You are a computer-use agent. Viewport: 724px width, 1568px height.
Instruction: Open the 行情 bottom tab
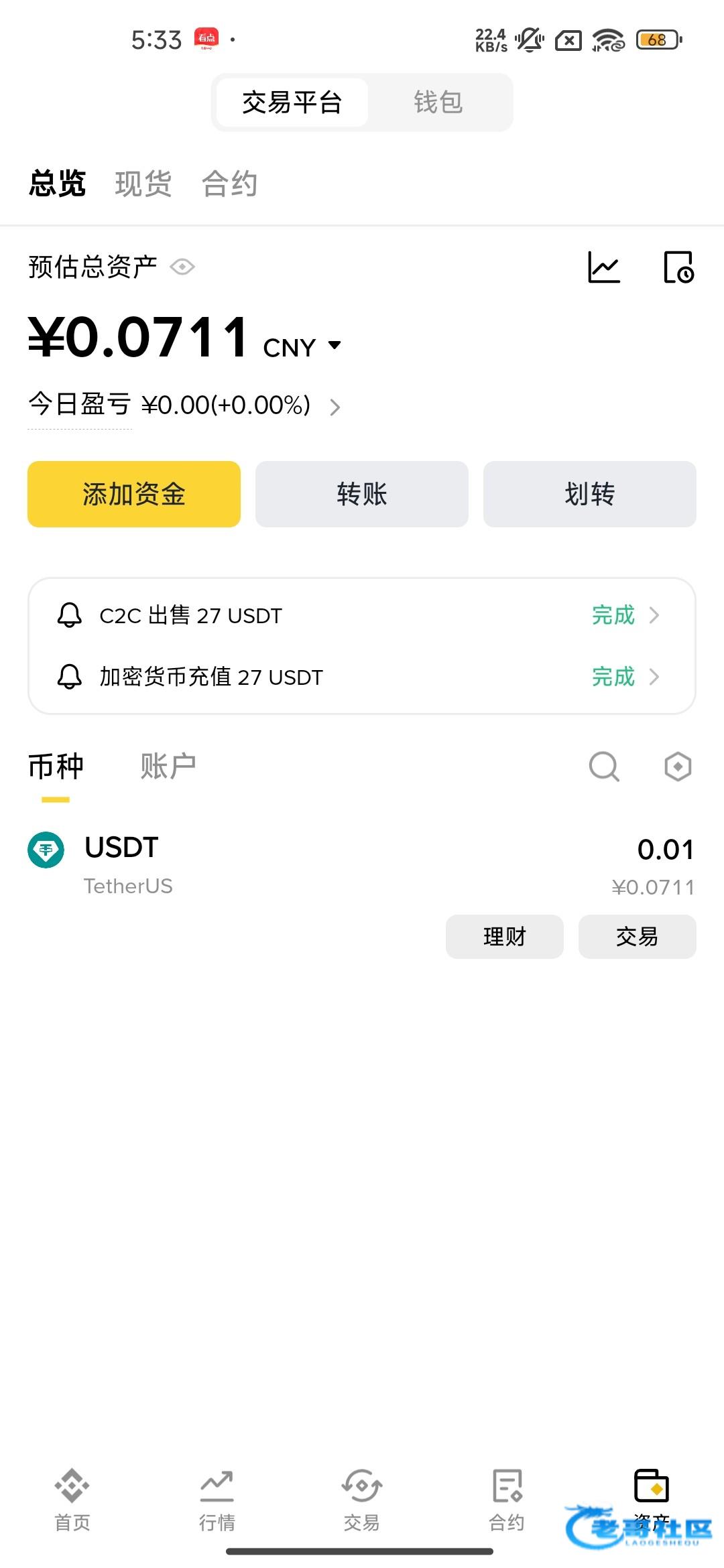[217, 1500]
